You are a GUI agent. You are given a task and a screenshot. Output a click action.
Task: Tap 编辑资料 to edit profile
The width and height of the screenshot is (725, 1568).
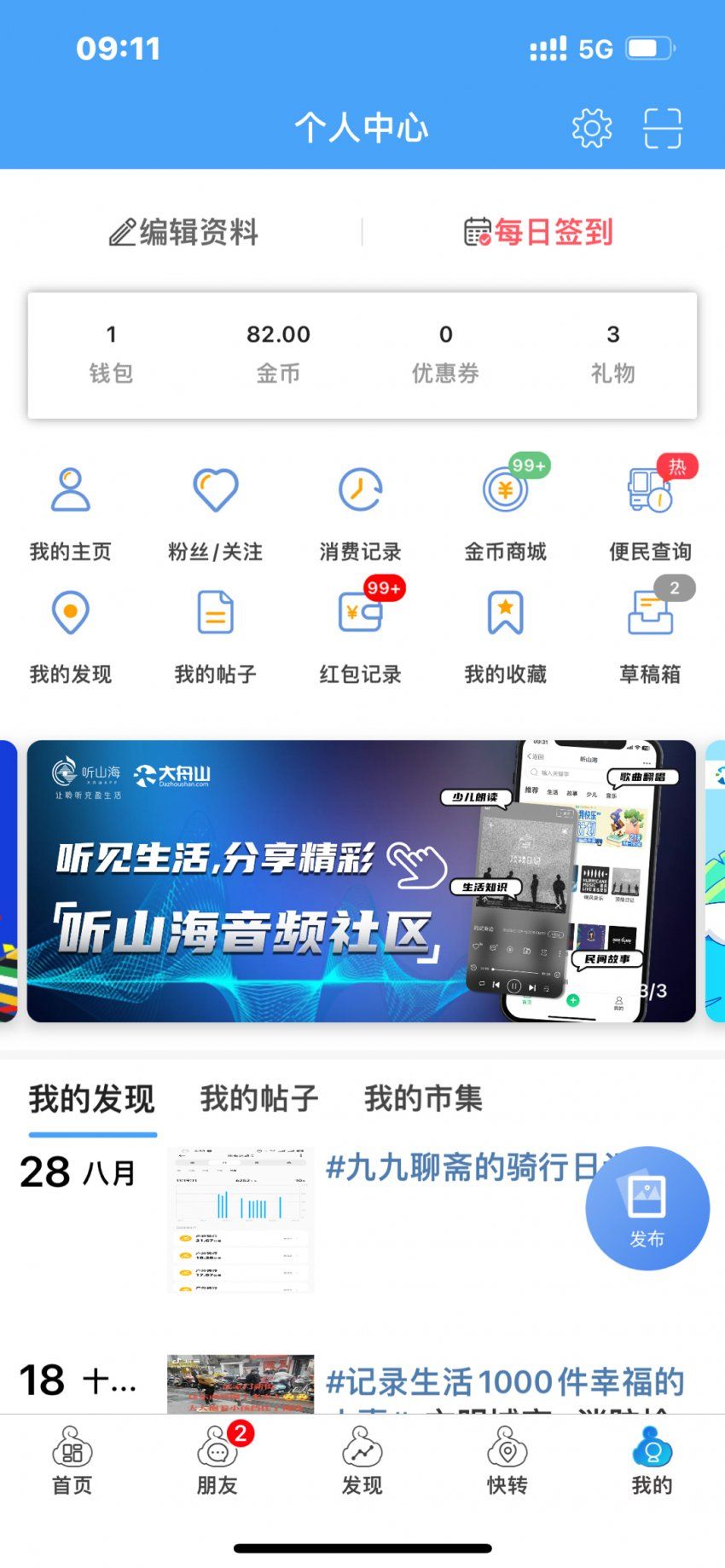183,232
